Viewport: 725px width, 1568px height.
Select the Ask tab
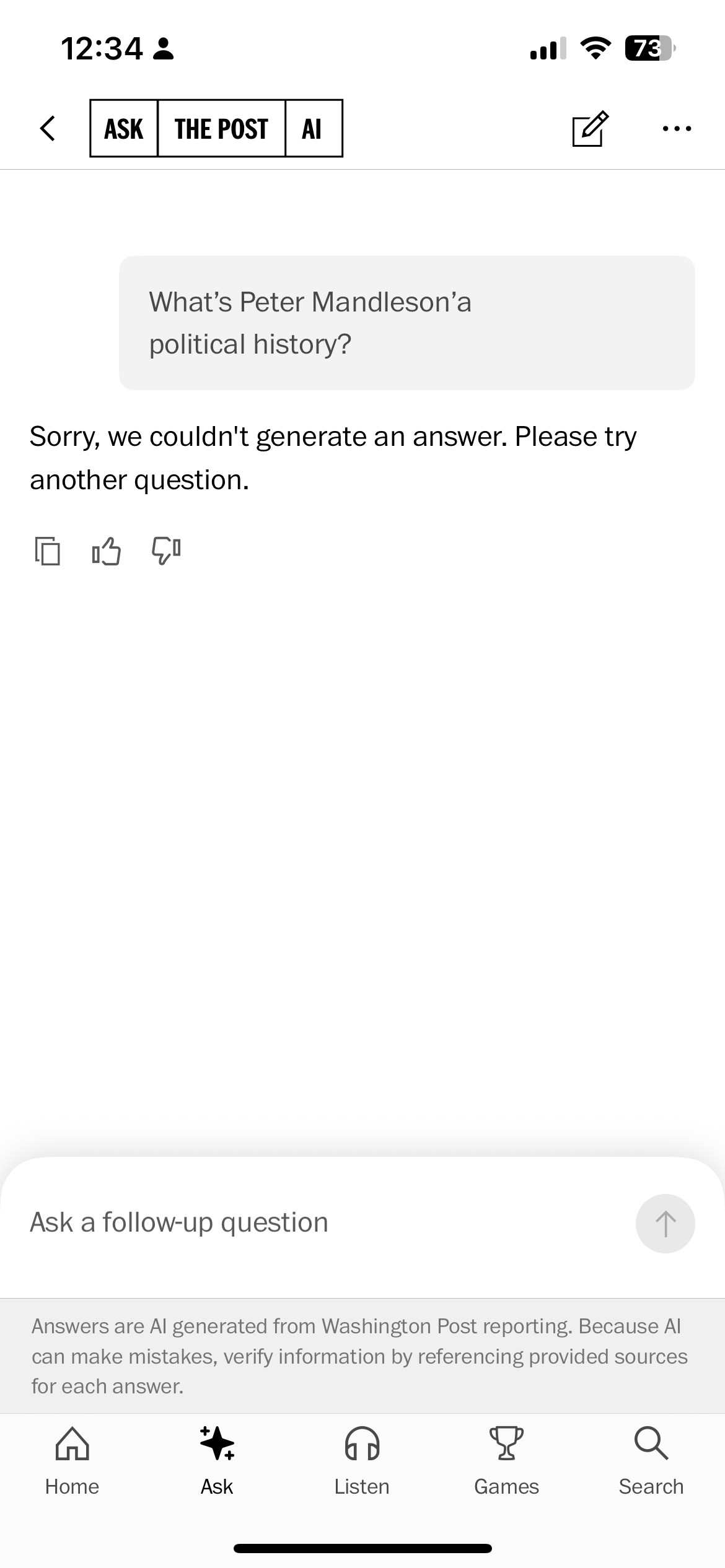pos(217,1460)
